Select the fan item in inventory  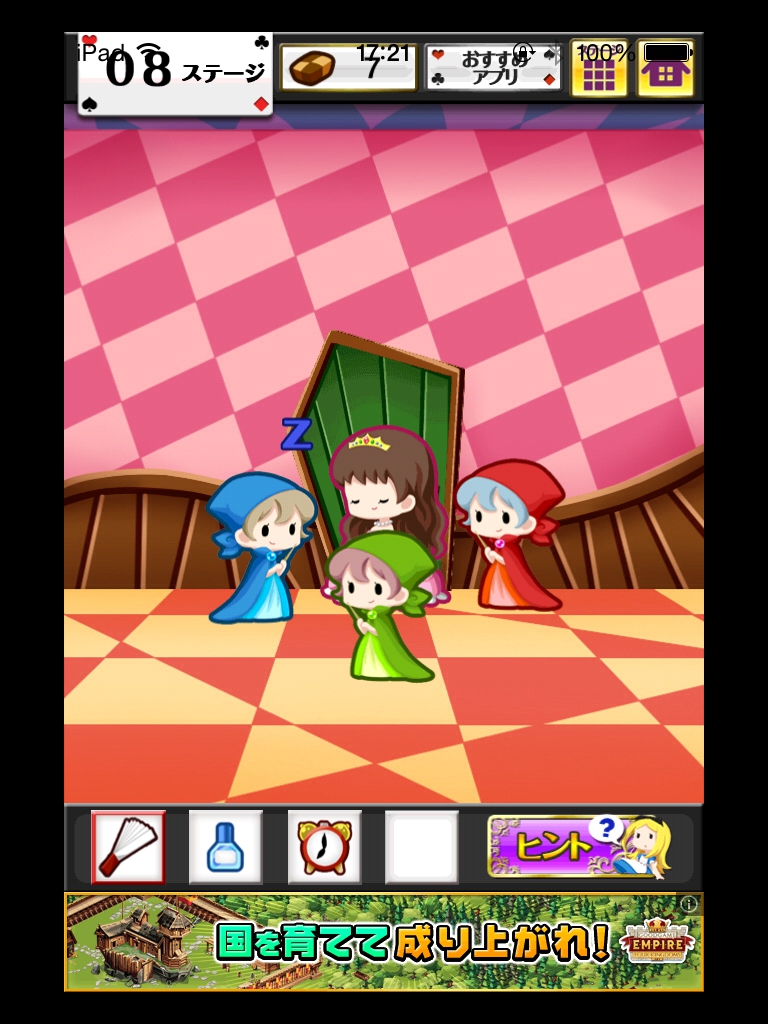[128, 847]
